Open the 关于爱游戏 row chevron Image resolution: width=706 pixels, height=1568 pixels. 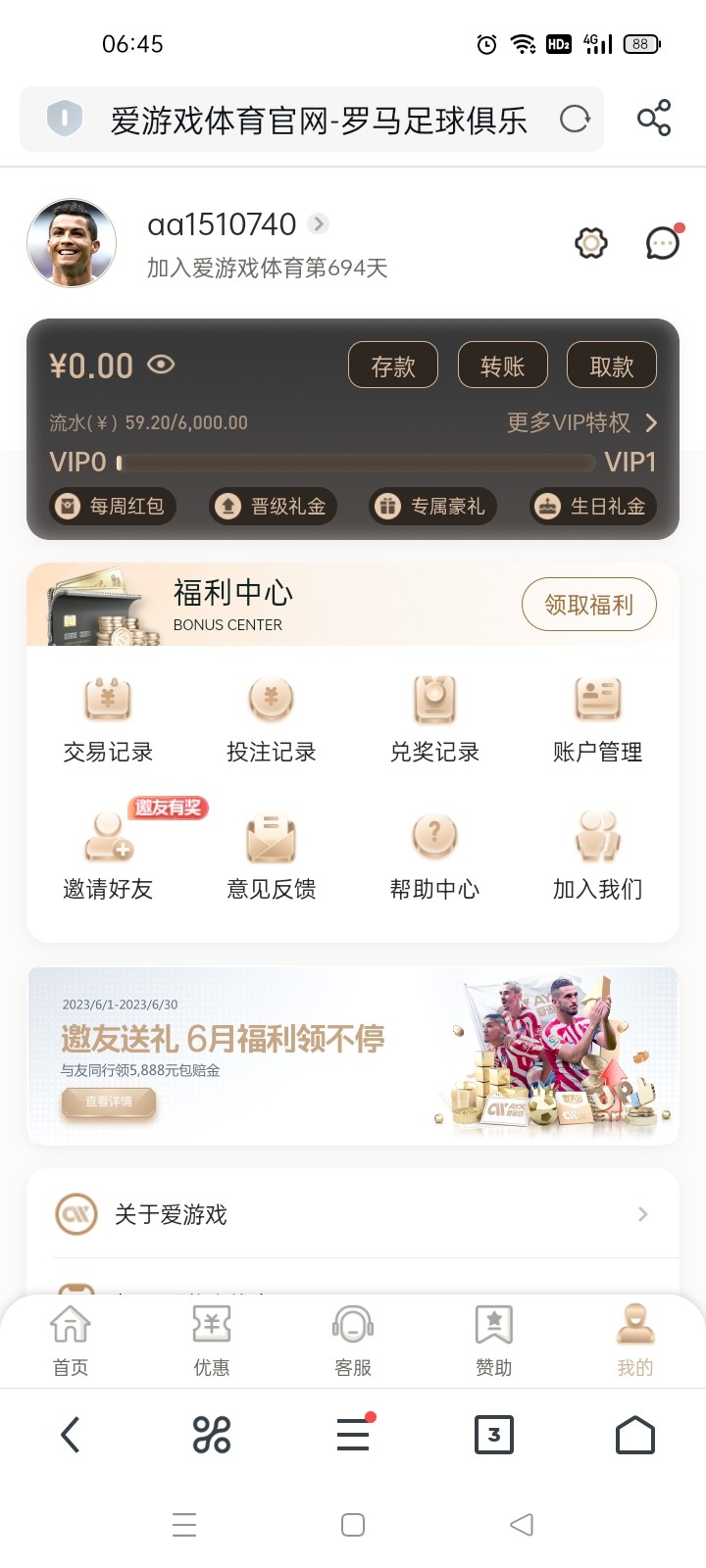[642, 1214]
